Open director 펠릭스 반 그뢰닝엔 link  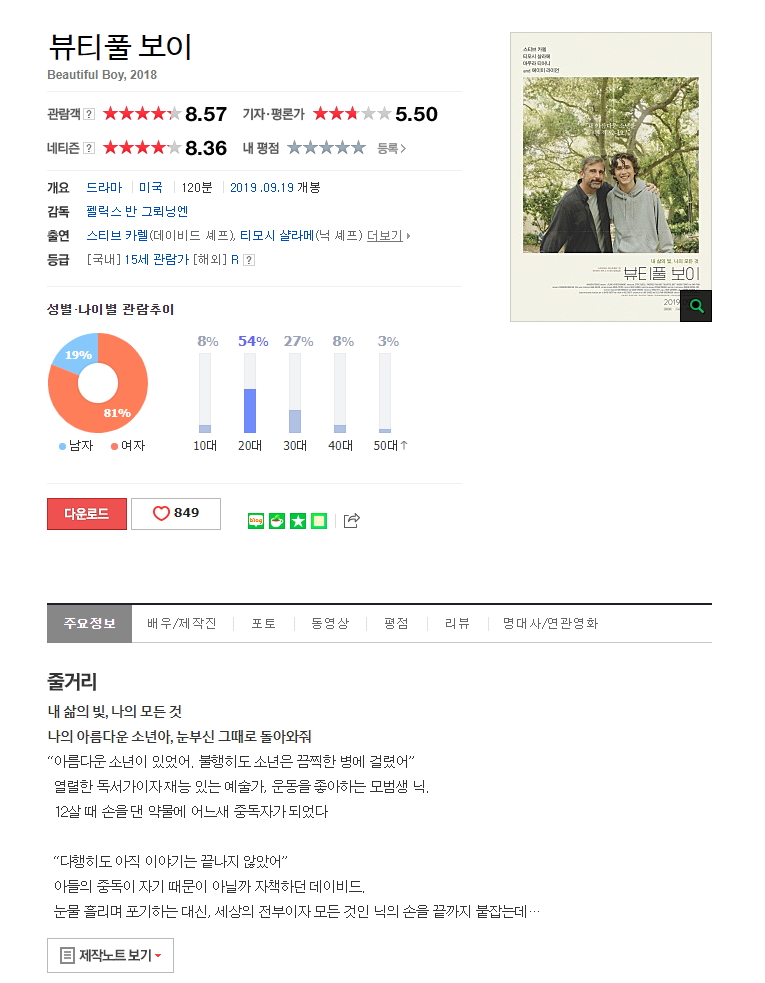(137, 212)
